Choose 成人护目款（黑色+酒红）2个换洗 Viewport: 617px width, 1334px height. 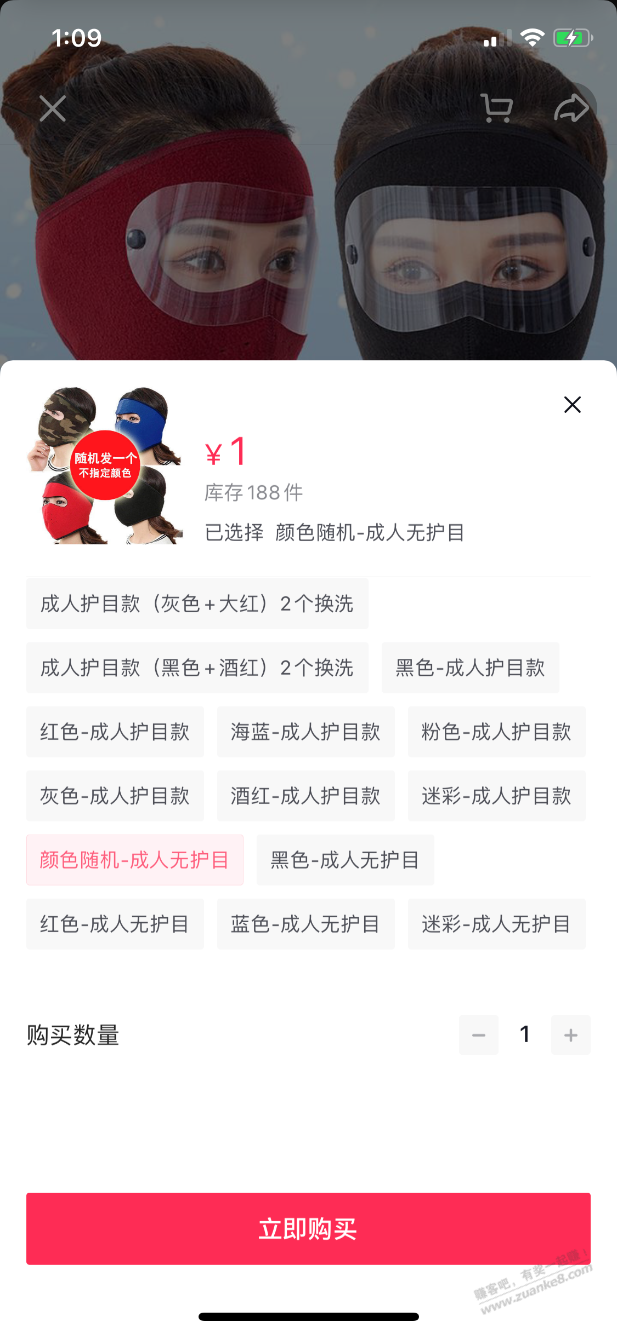tap(197, 668)
